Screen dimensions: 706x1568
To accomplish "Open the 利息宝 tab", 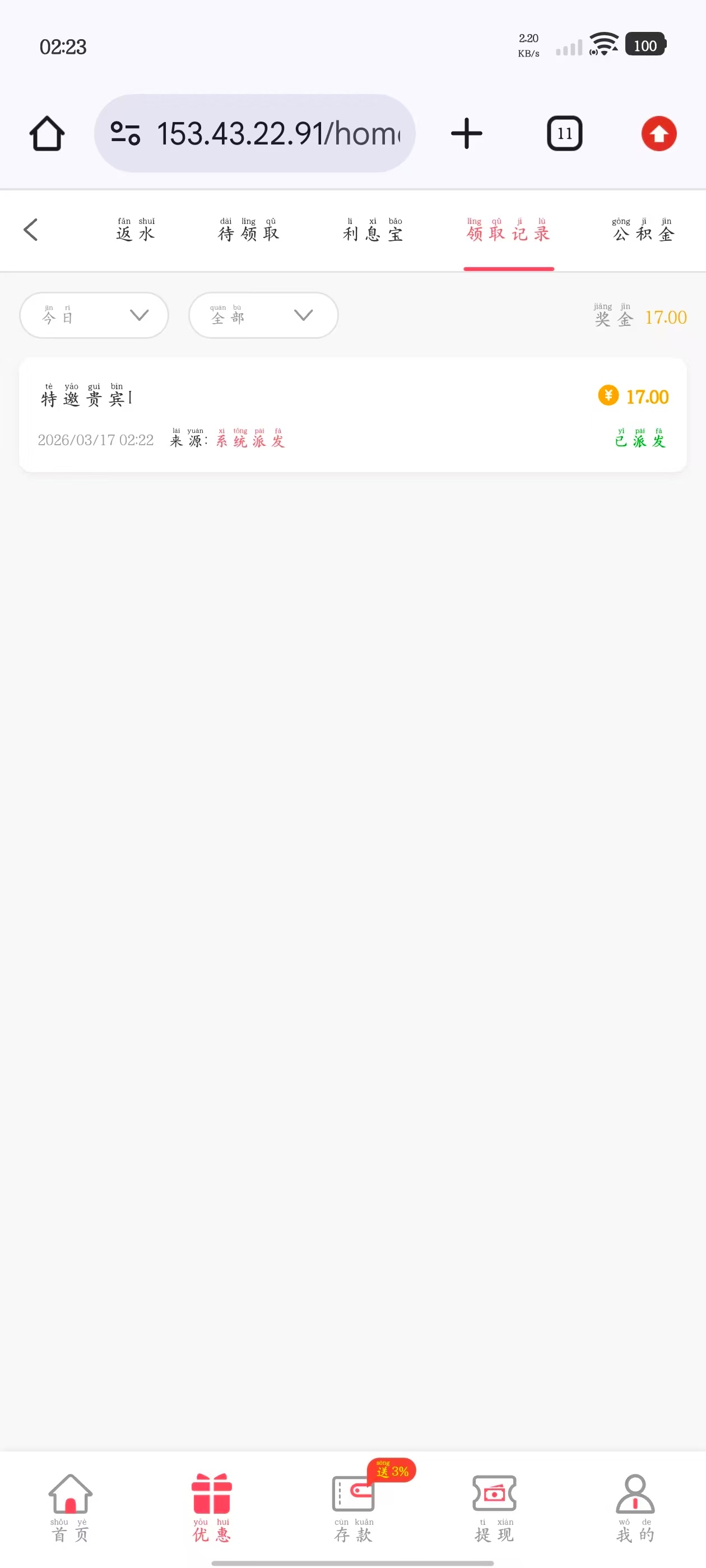I will tap(372, 230).
